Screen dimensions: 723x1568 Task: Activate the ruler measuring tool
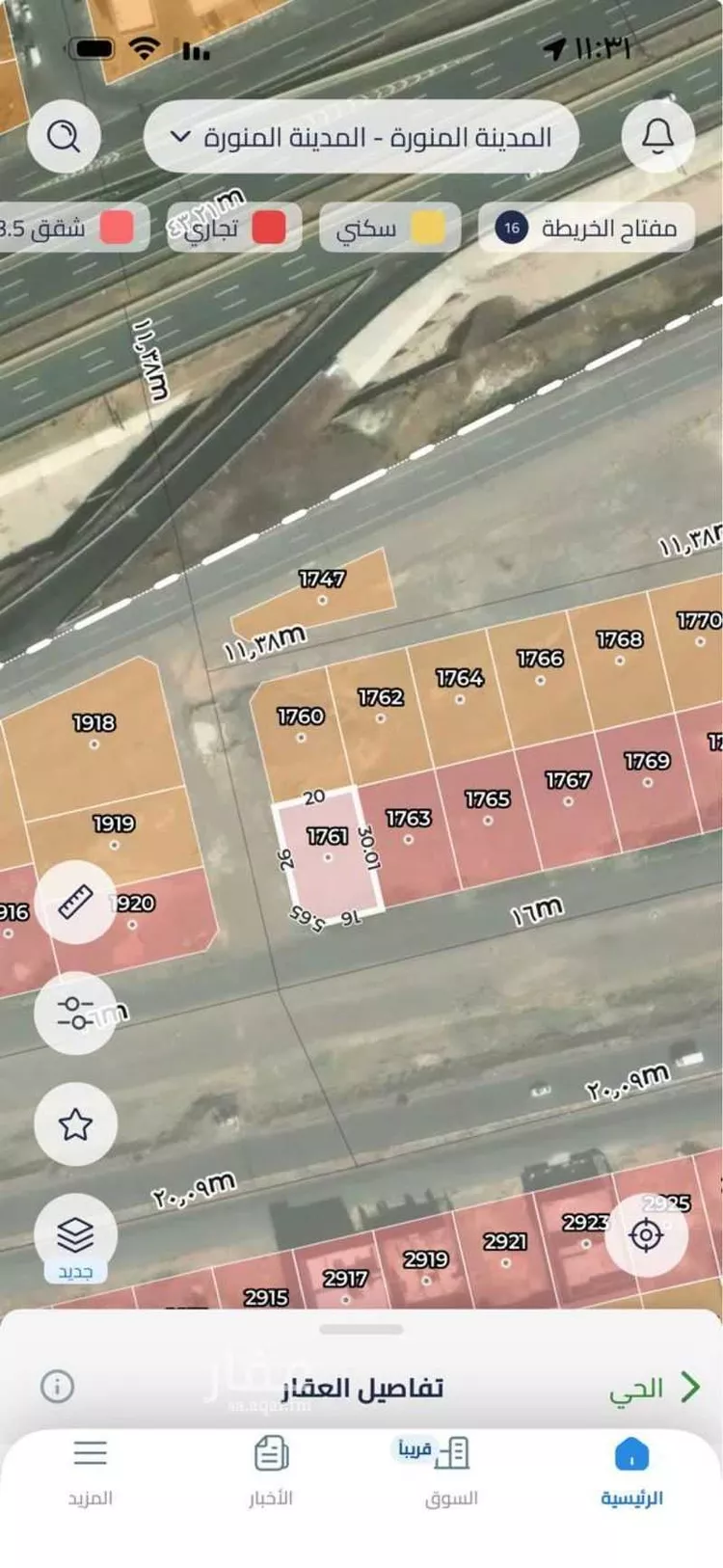coord(75,903)
